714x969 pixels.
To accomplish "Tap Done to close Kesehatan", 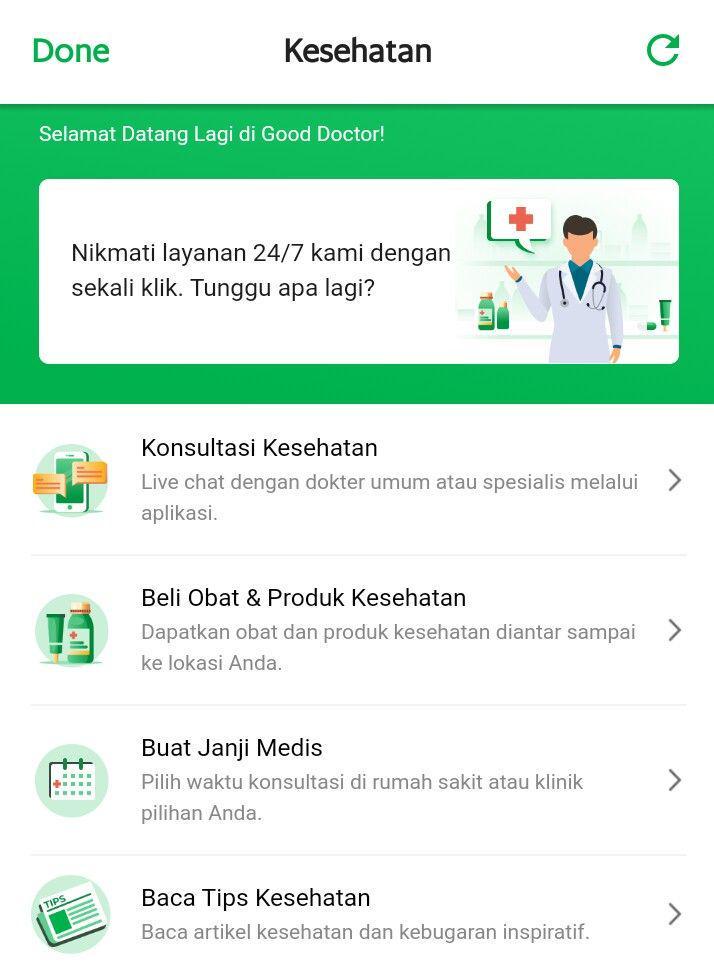I will pyautogui.click(x=71, y=51).
